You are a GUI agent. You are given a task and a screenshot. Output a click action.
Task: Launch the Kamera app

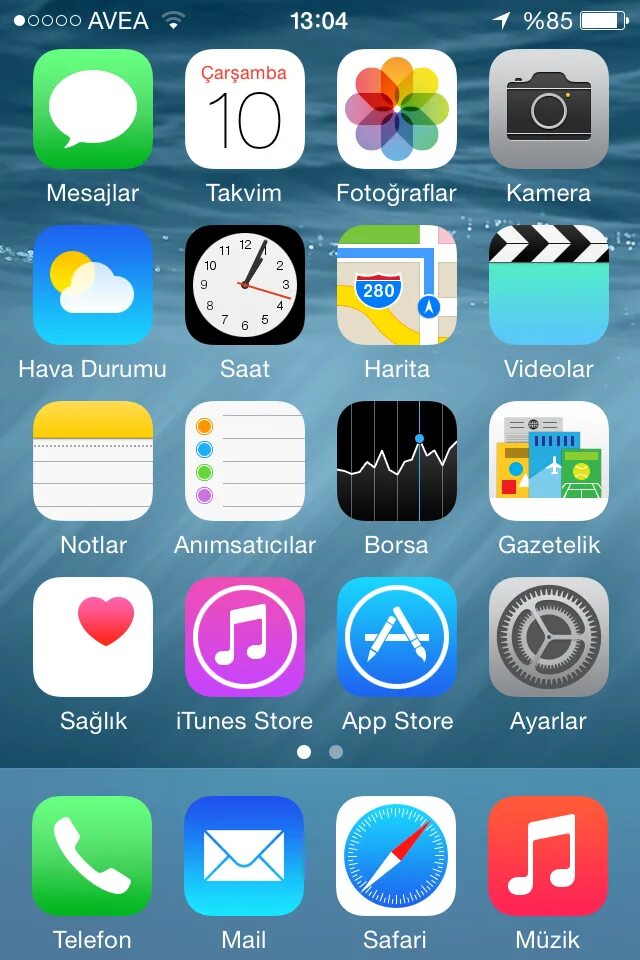coord(549,109)
